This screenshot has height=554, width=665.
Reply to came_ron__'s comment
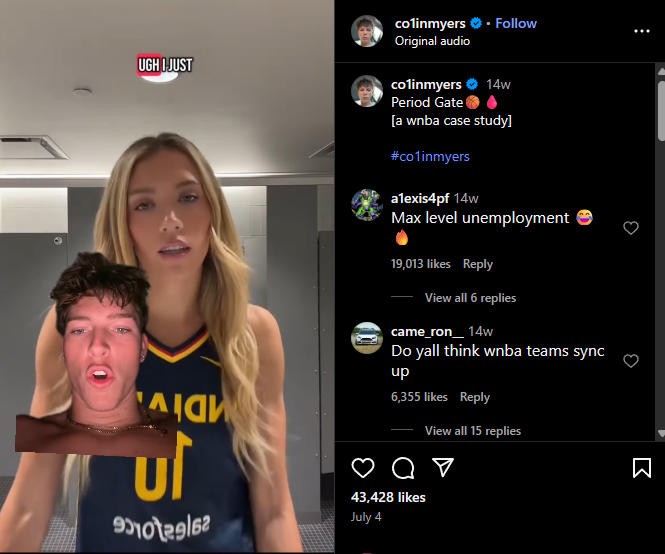point(474,397)
